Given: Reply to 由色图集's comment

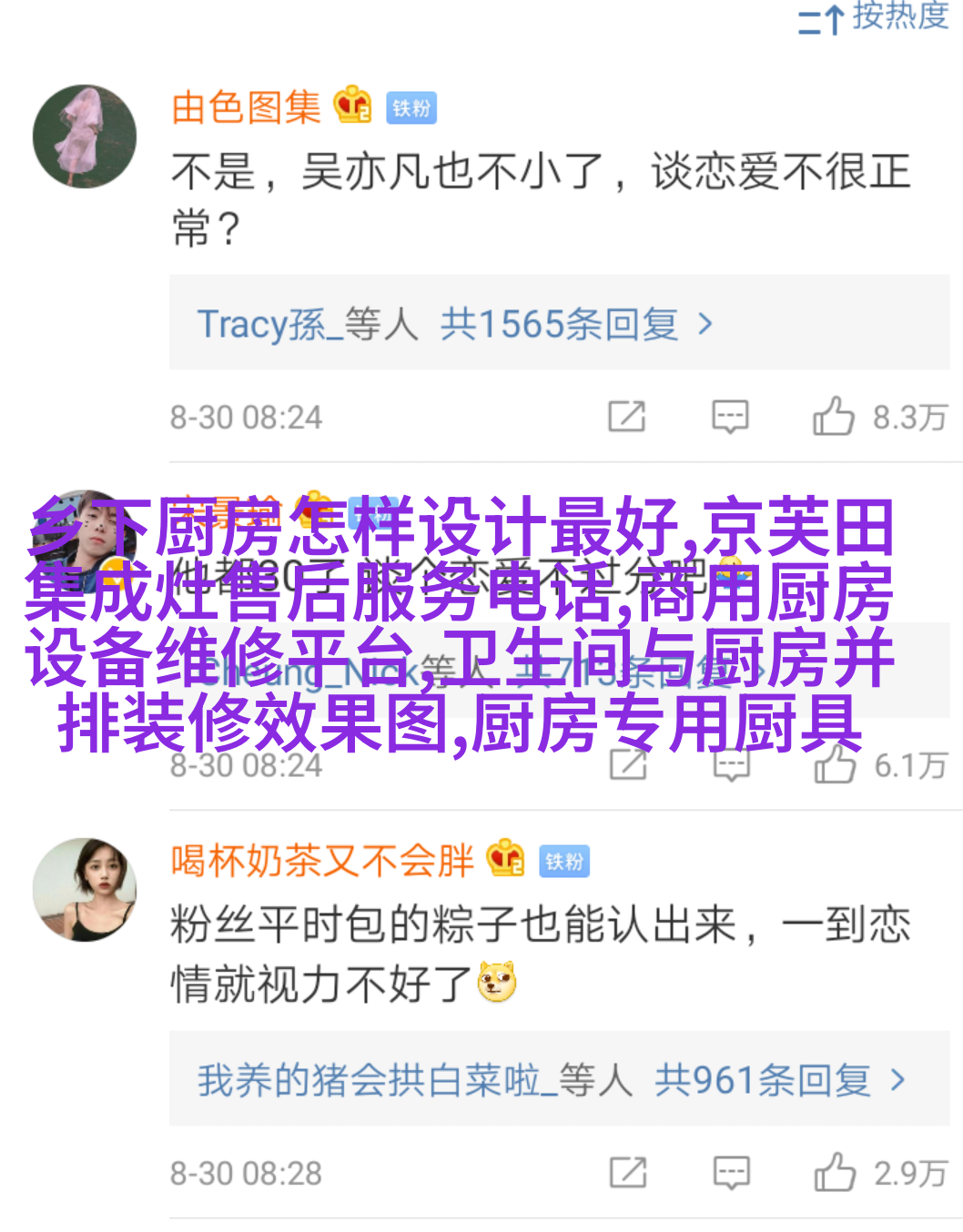Looking at the screenshot, I should pos(730,417).
